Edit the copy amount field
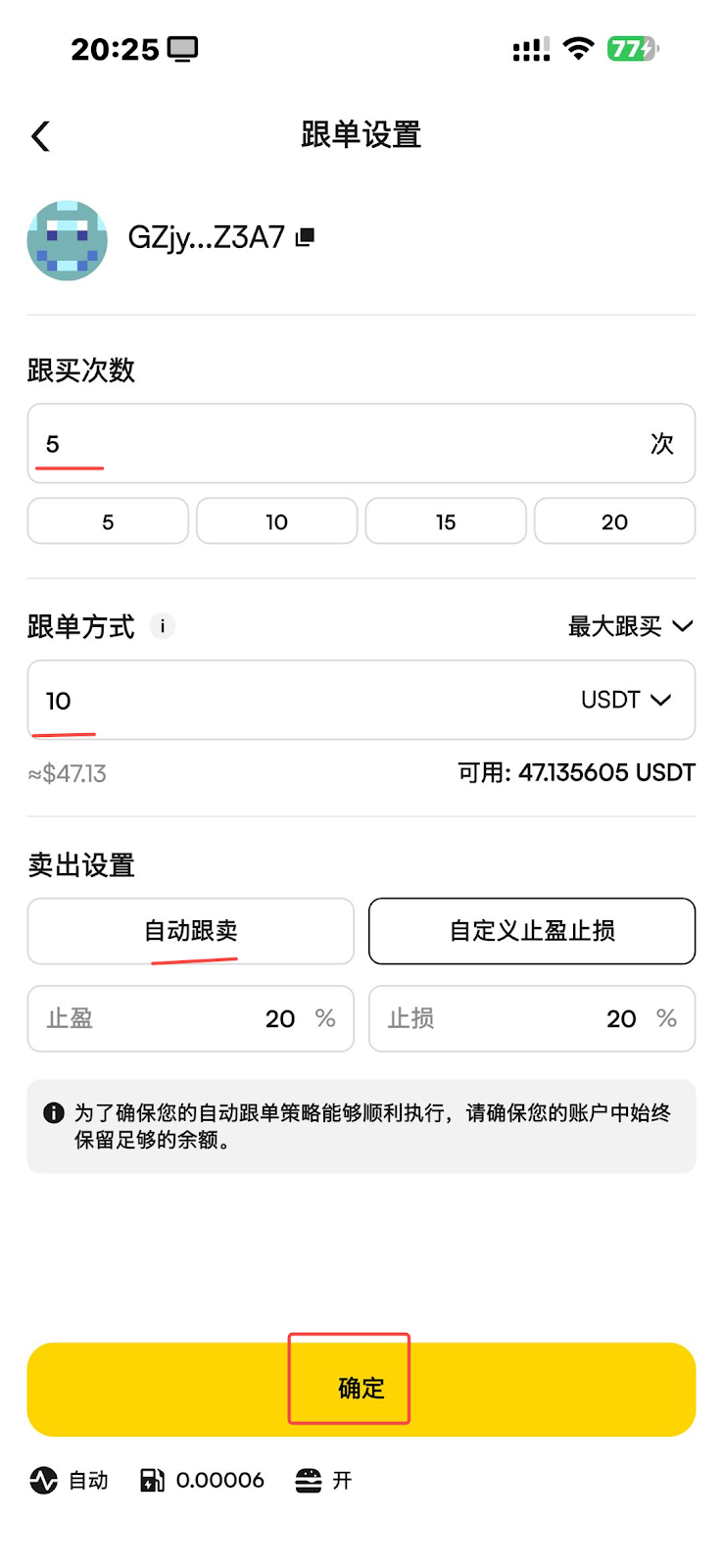Image resolution: width=723 pixels, height=1568 pixels. [x=294, y=701]
